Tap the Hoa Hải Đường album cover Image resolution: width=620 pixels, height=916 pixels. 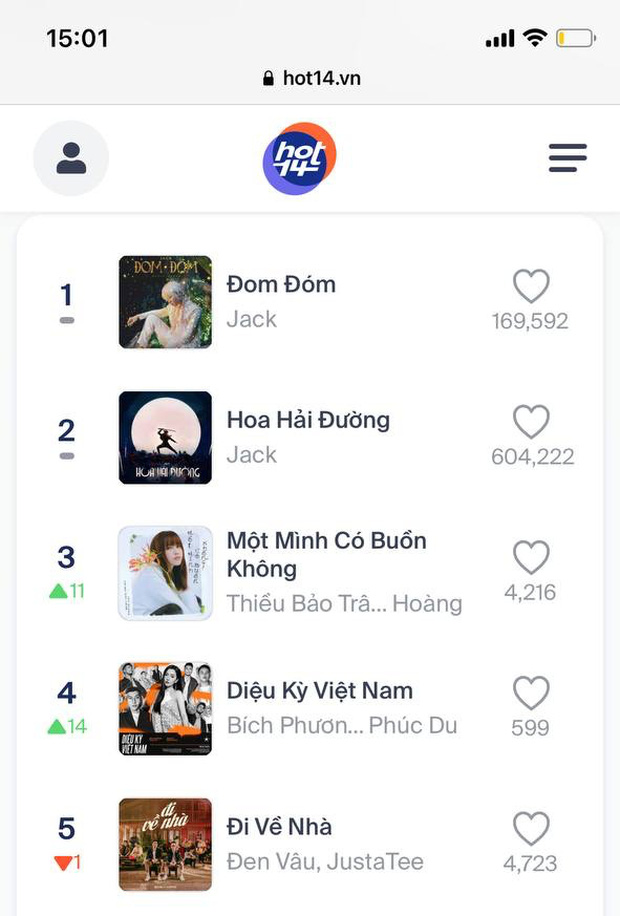pos(165,438)
